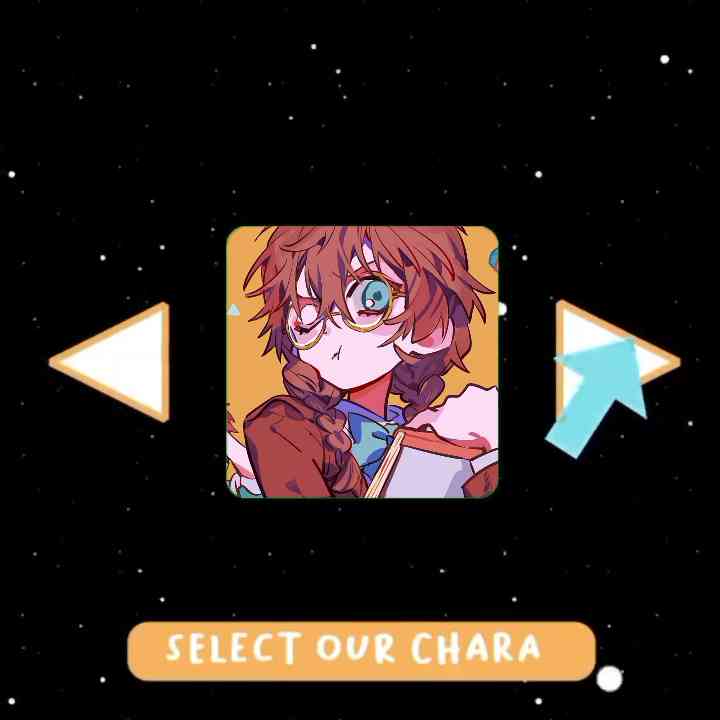
Task: Tap the Select Our Chara button
Action: 360,650
